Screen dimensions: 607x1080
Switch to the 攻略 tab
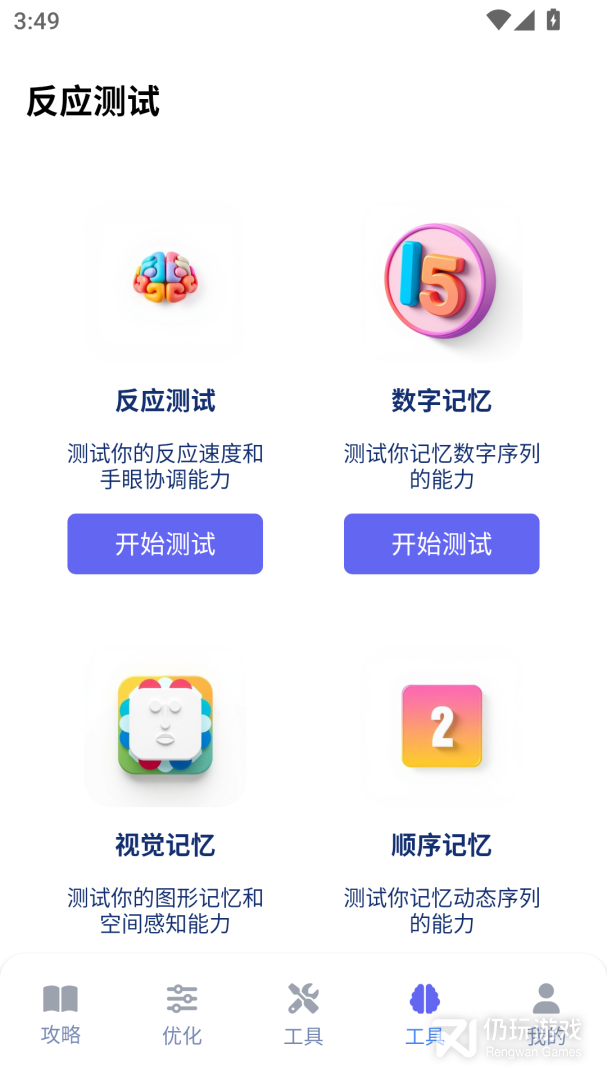tap(61, 1014)
